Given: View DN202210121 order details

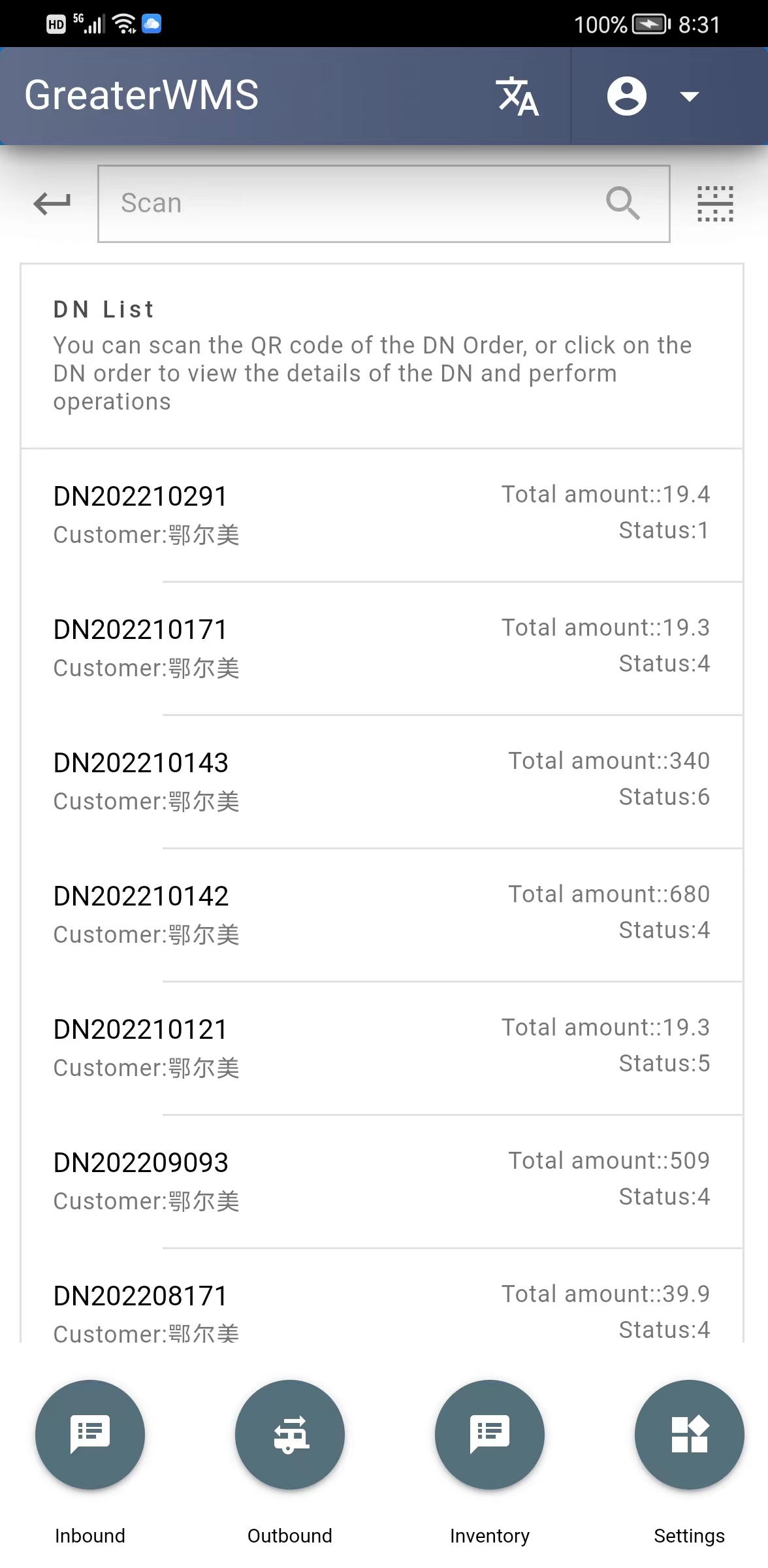Looking at the screenshot, I should [381, 1048].
